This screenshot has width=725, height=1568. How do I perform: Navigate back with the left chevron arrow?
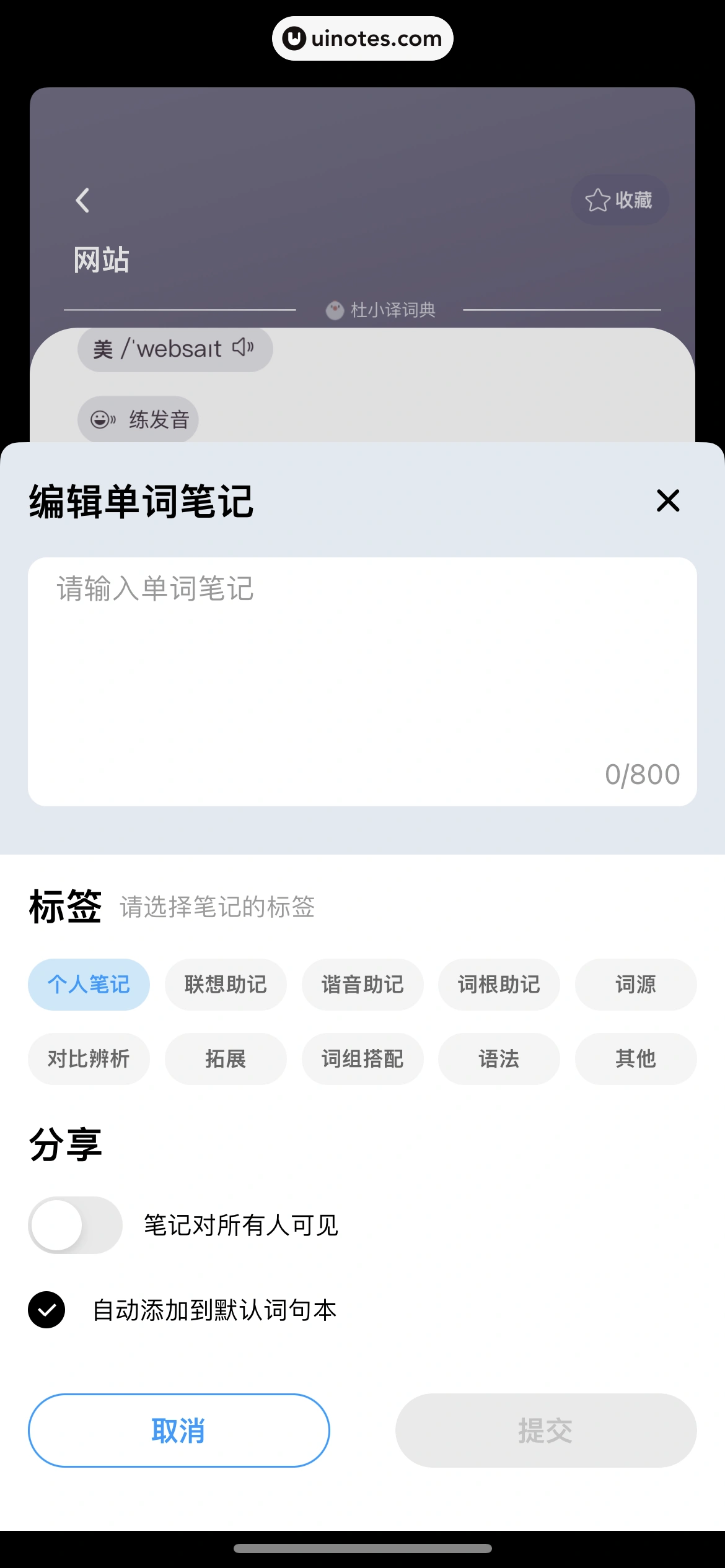[83, 199]
